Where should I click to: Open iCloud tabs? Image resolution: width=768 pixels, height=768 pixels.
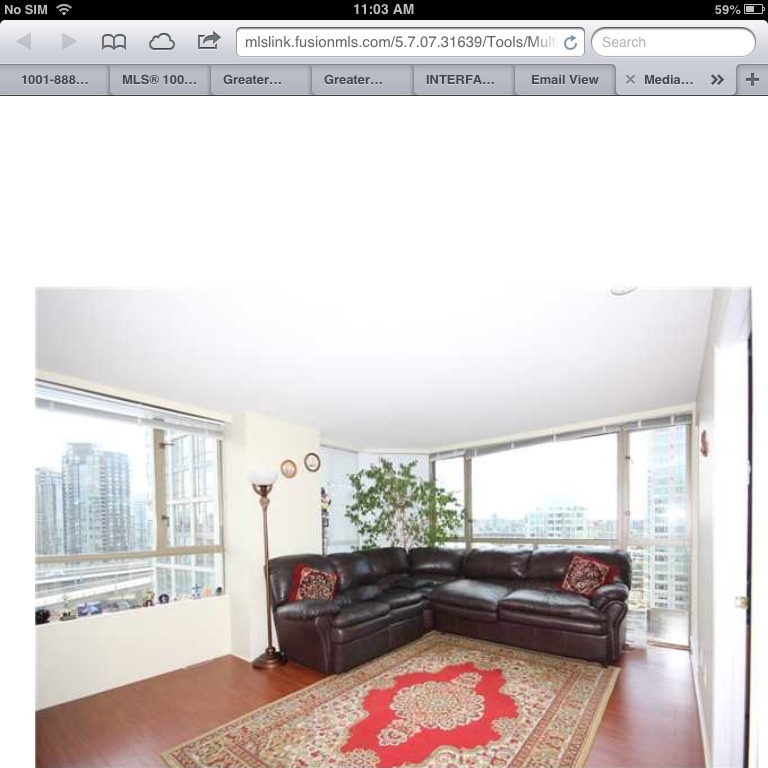coord(161,42)
